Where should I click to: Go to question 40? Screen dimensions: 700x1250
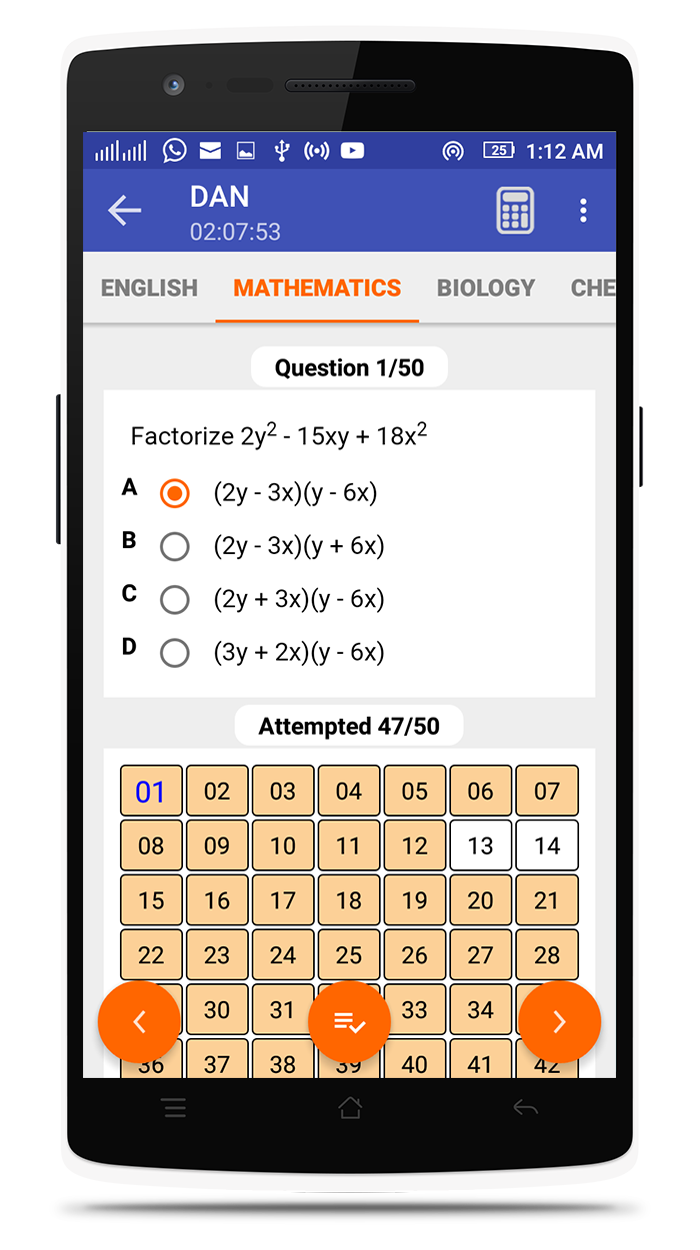(414, 1064)
